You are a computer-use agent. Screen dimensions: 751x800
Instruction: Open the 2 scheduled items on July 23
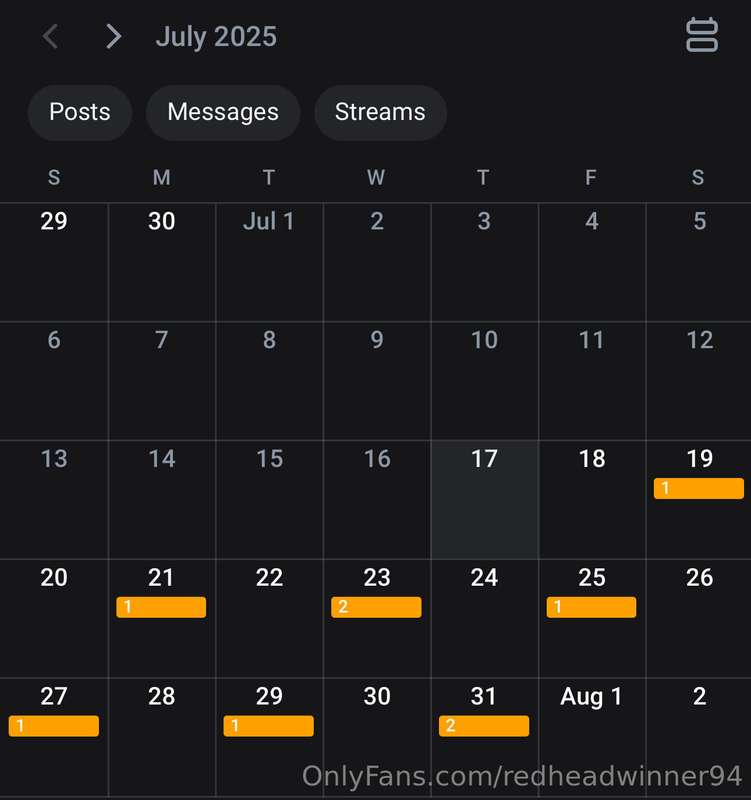[376, 607]
